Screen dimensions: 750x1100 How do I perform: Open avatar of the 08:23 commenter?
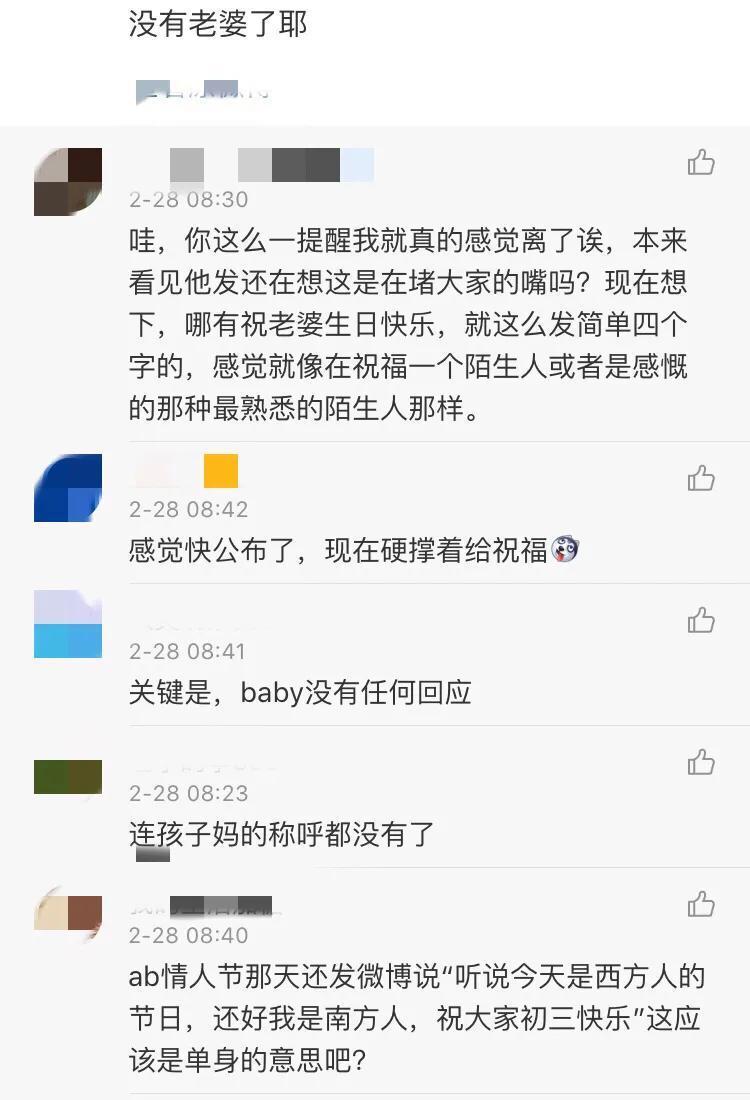pyautogui.click(x=68, y=777)
